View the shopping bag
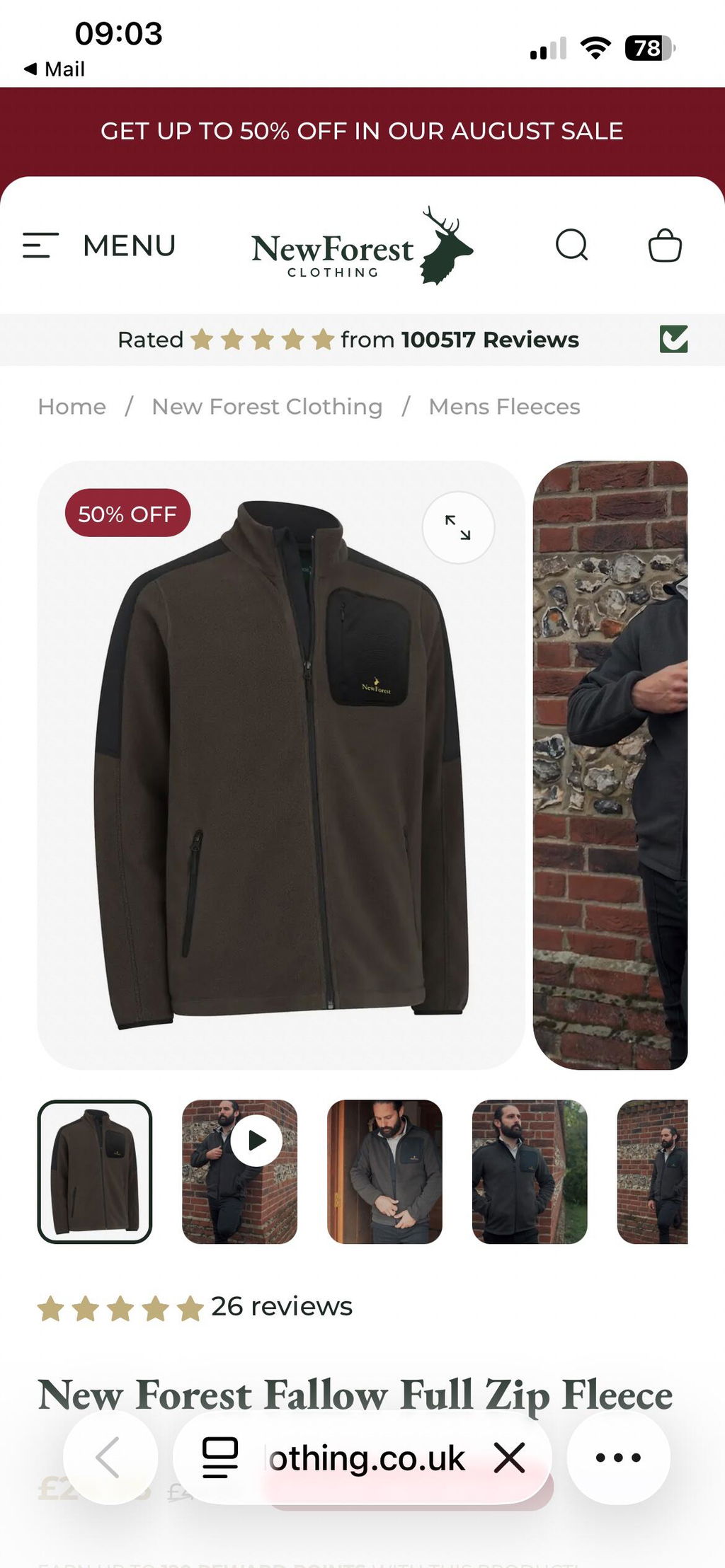Viewport: 725px width, 1568px height. click(x=665, y=246)
